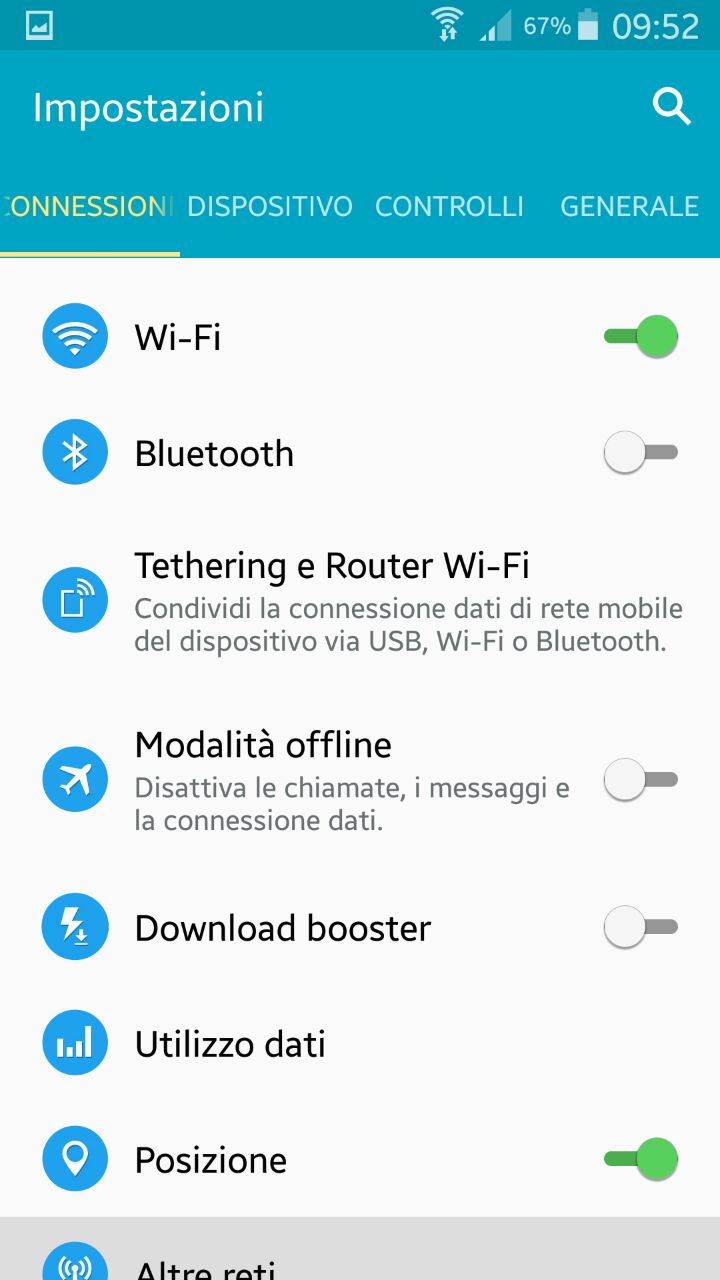Toggle Modalità offline switch on
The image size is (720, 1280).
click(641, 779)
